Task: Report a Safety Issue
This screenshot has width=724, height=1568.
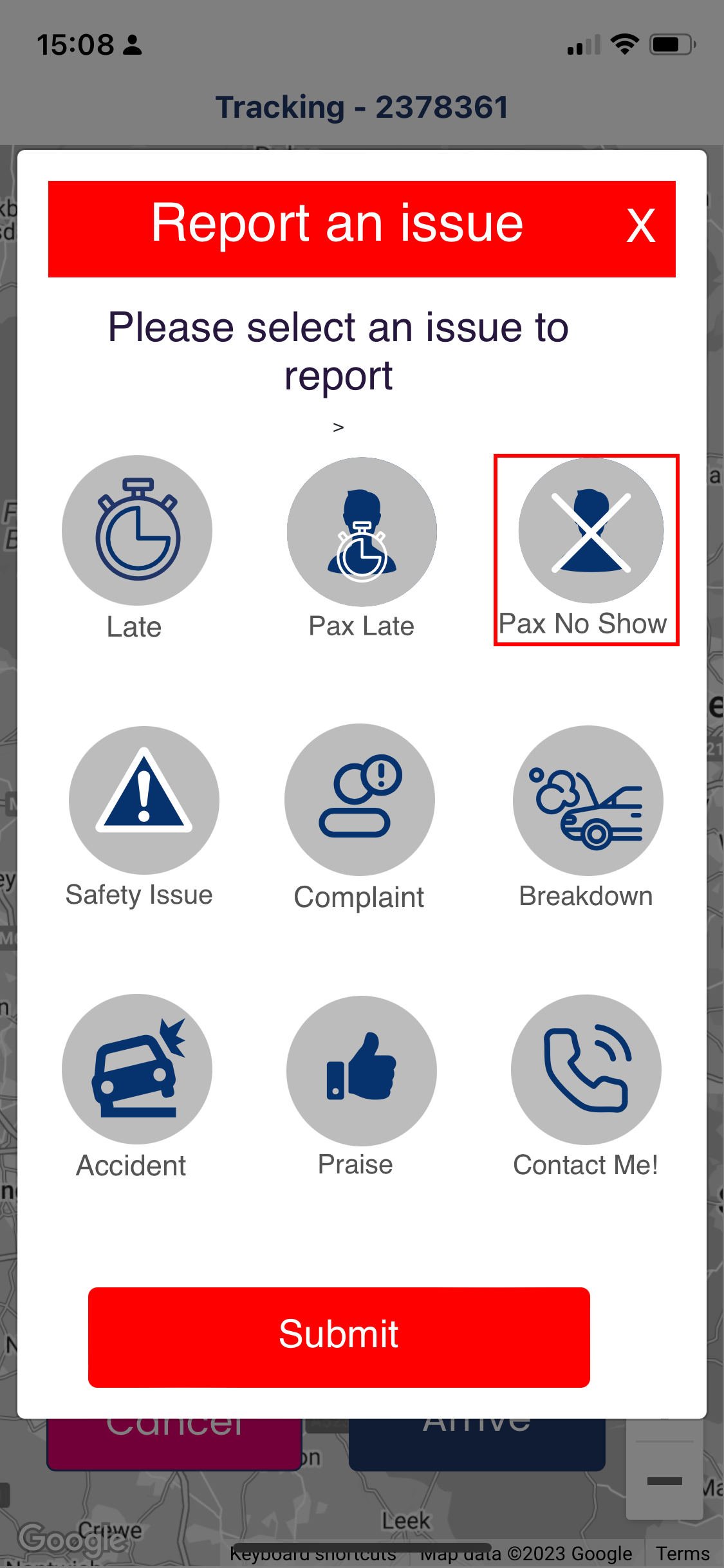Action: coord(144,800)
